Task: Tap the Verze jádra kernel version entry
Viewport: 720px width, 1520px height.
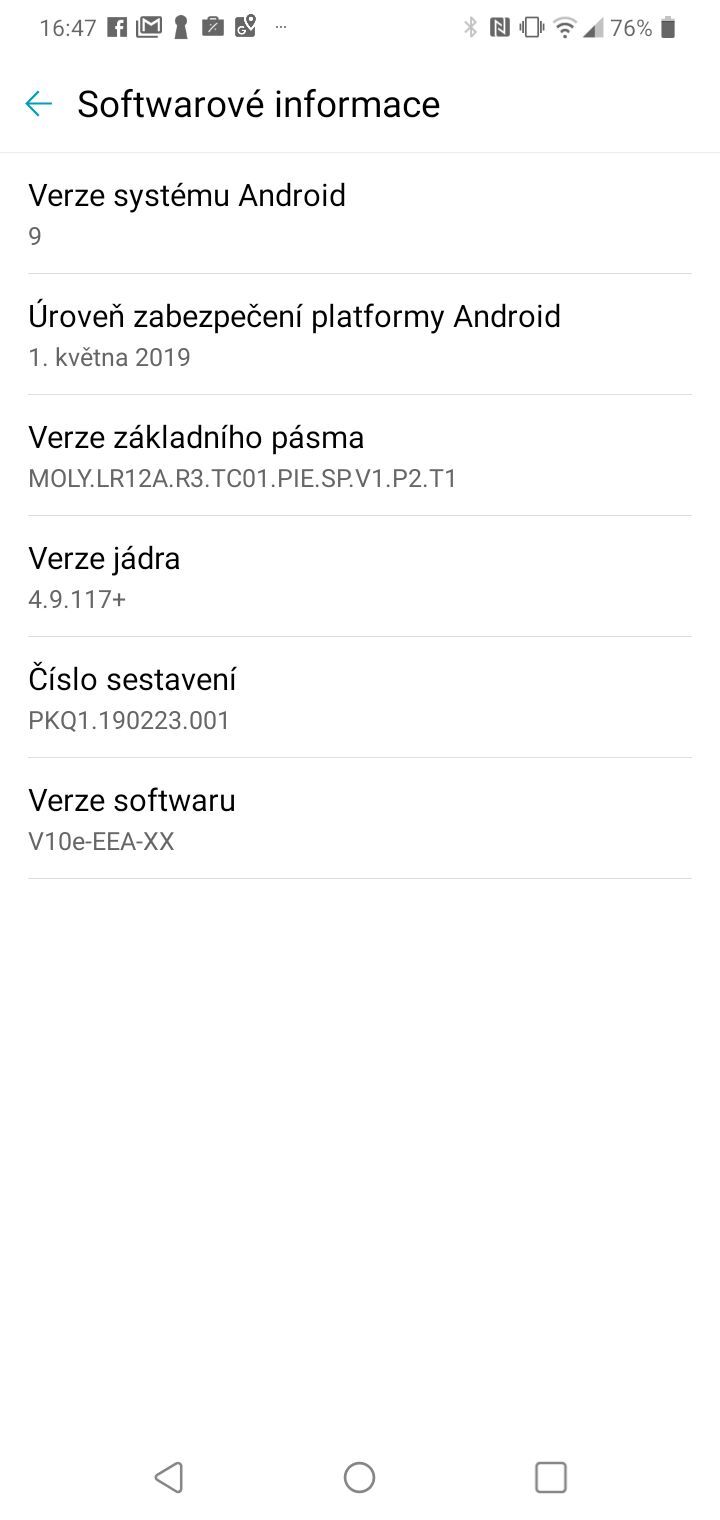Action: [360, 575]
